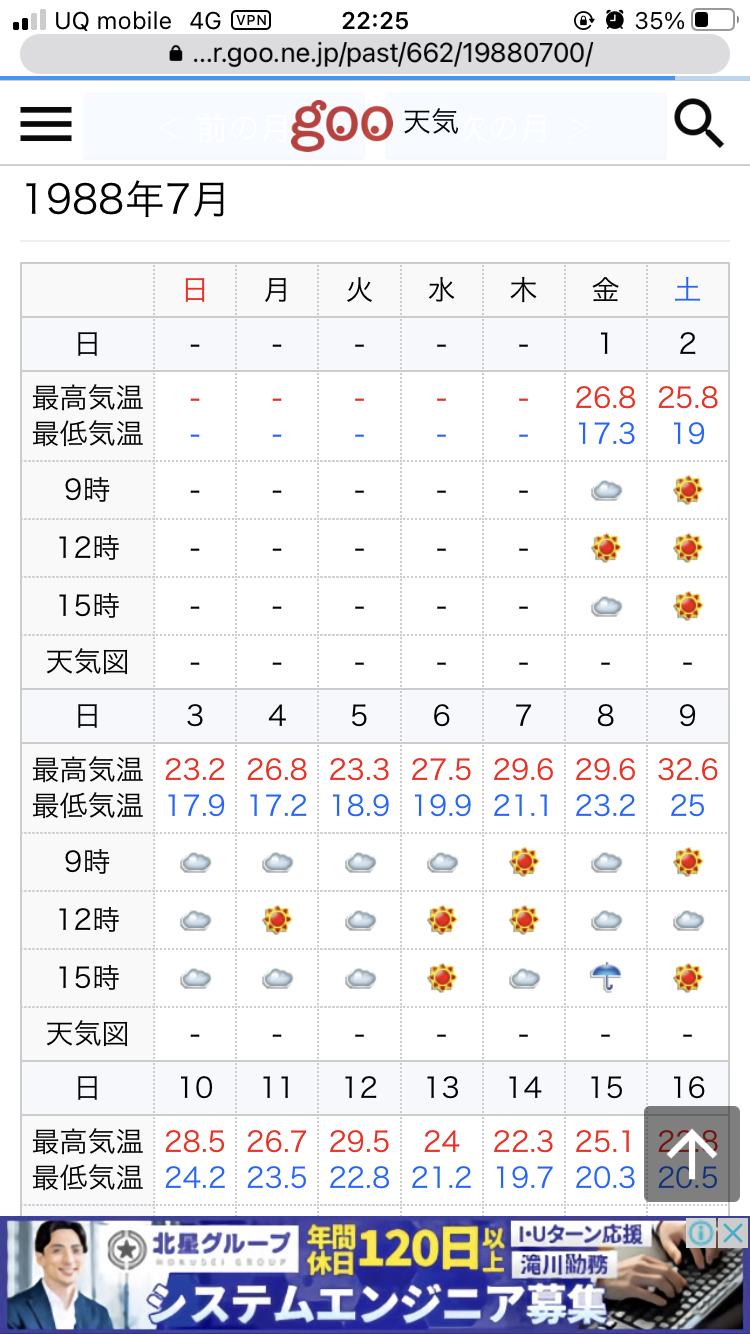
Task: Click the sunny icon for July 4 at 12時
Action: pos(277,919)
